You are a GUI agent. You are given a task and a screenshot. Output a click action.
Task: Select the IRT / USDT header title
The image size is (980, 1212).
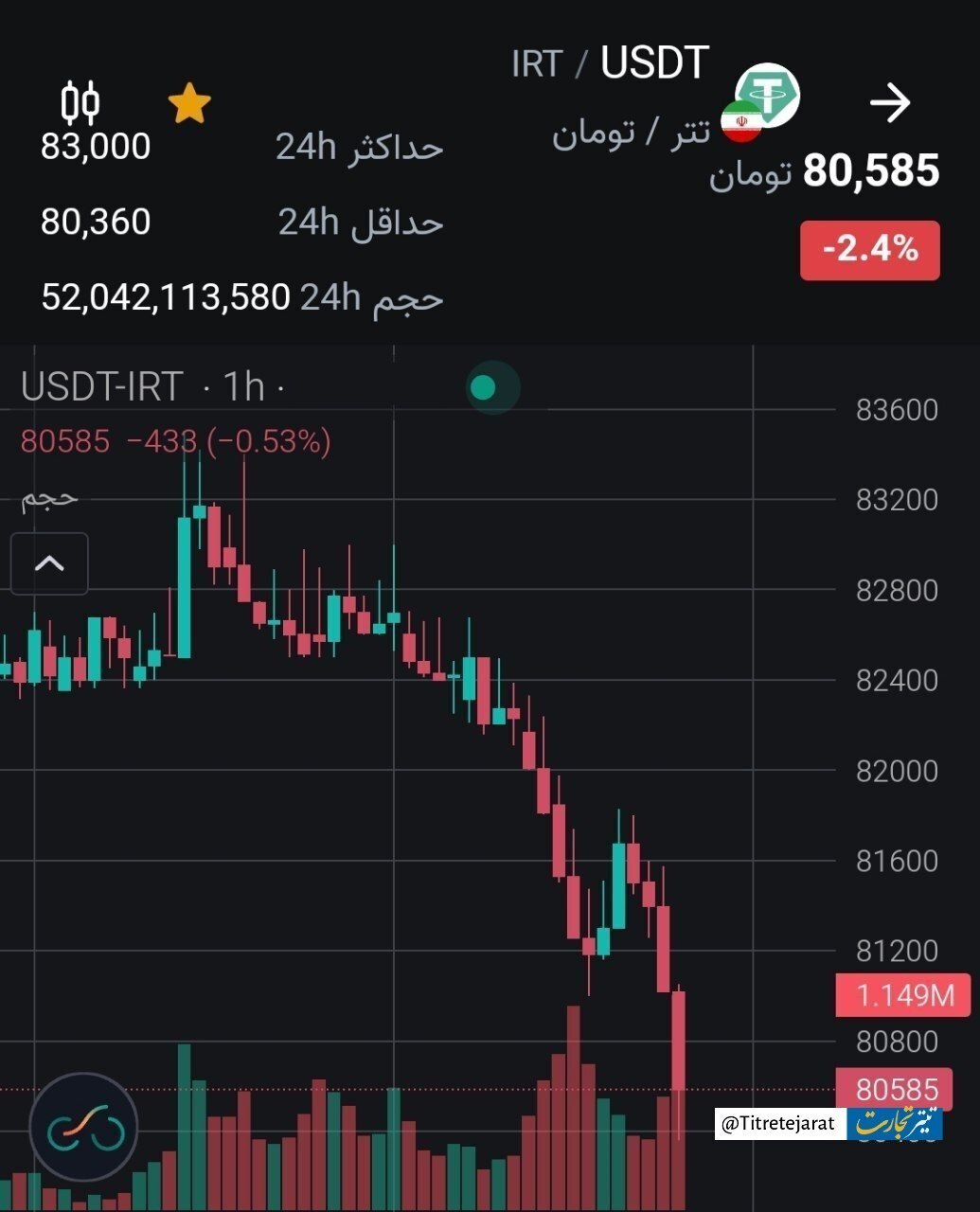point(610,62)
